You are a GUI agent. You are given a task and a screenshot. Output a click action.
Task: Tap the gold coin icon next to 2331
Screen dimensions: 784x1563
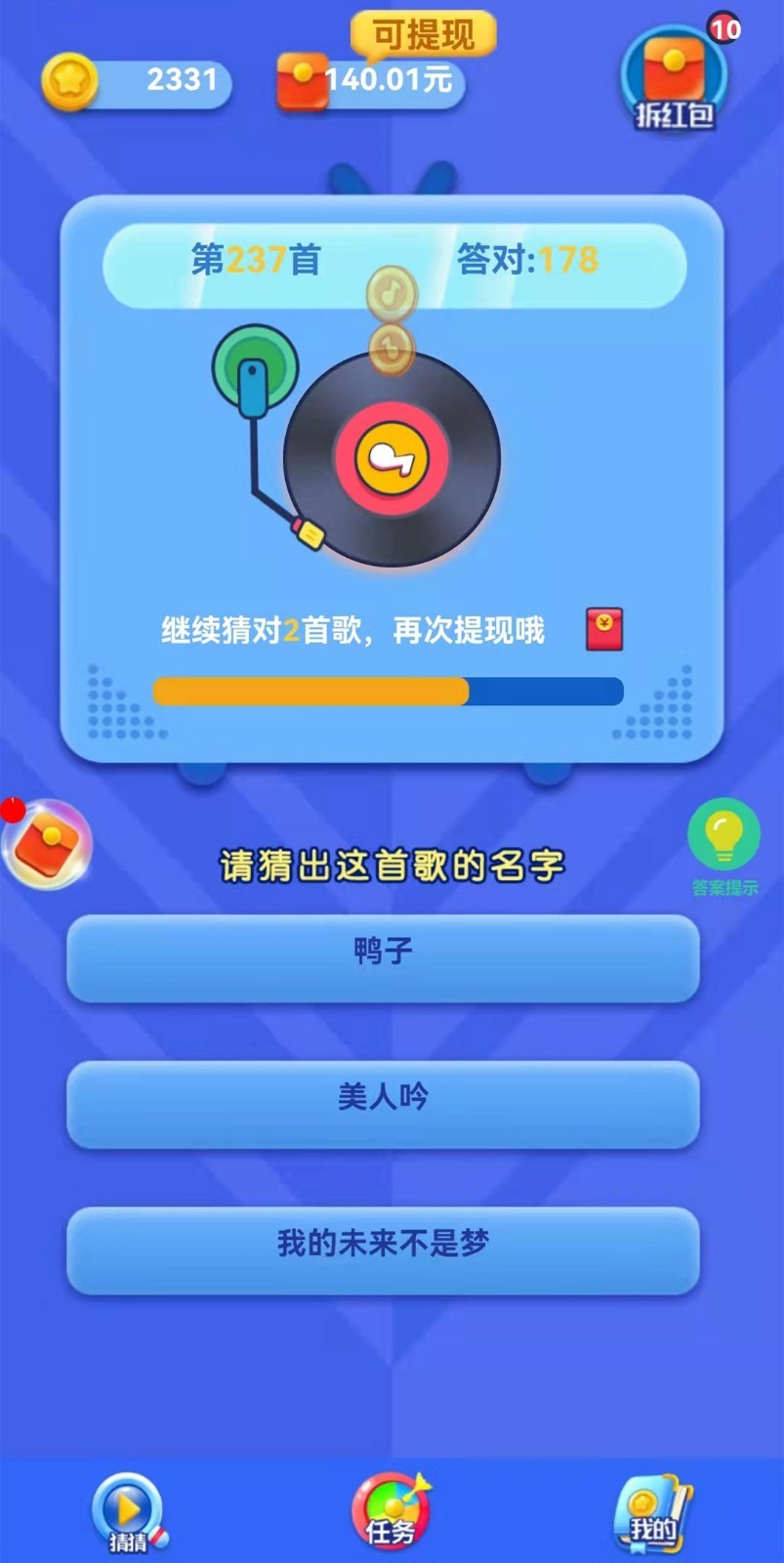click(70, 80)
